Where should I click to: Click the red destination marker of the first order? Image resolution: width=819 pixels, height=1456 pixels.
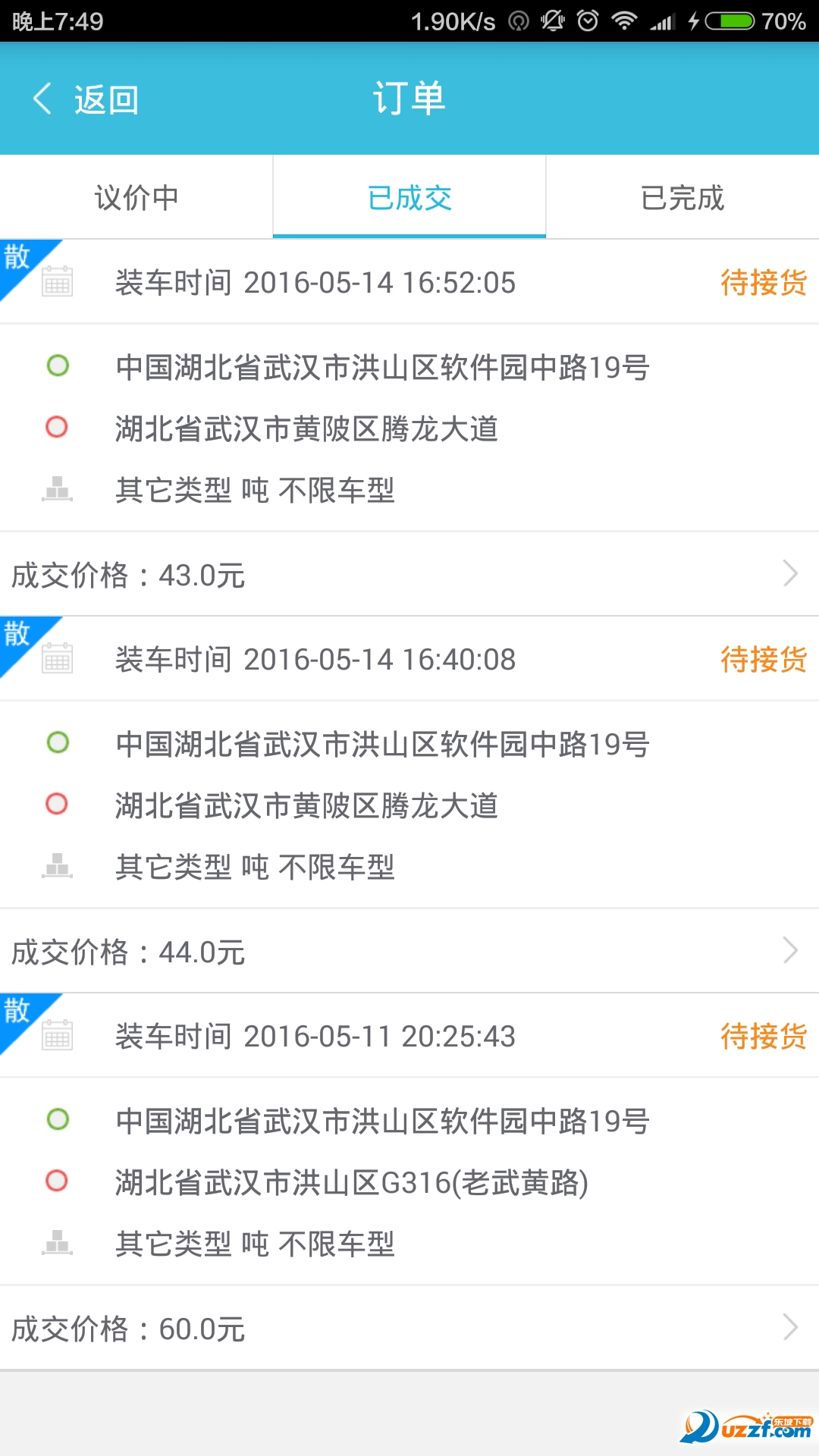[57, 427]
